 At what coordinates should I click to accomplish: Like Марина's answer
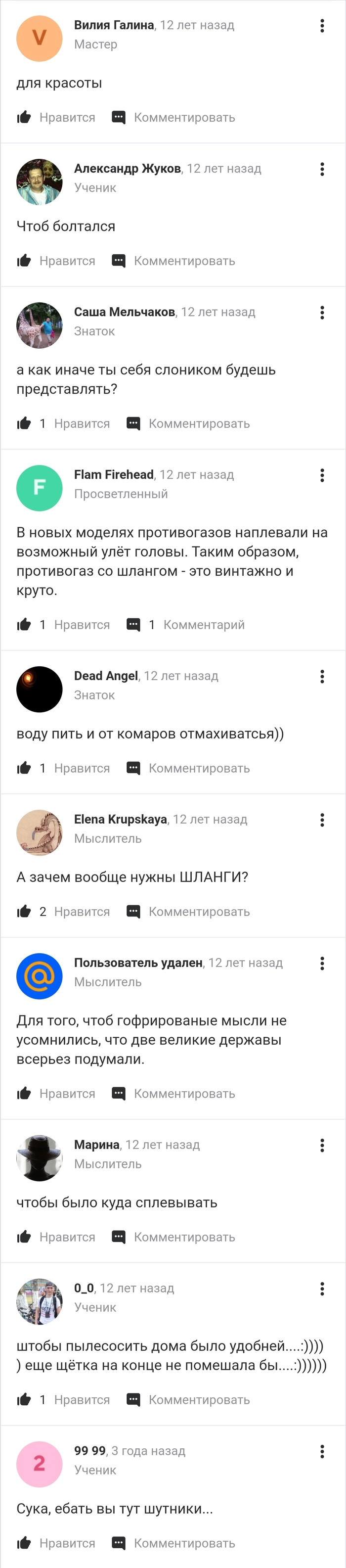[x=56, y=1238]
